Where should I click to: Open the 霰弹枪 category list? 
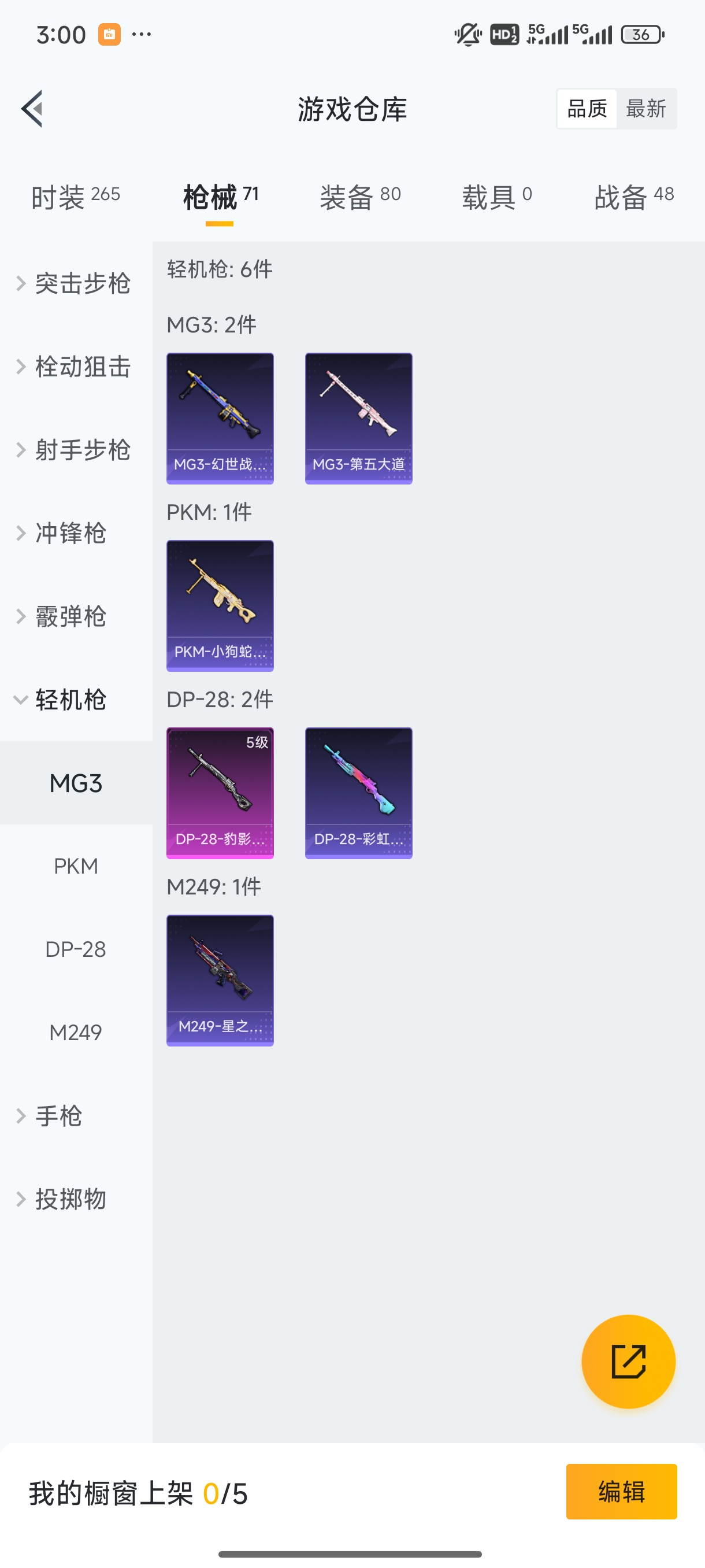(x=69, y=616)
